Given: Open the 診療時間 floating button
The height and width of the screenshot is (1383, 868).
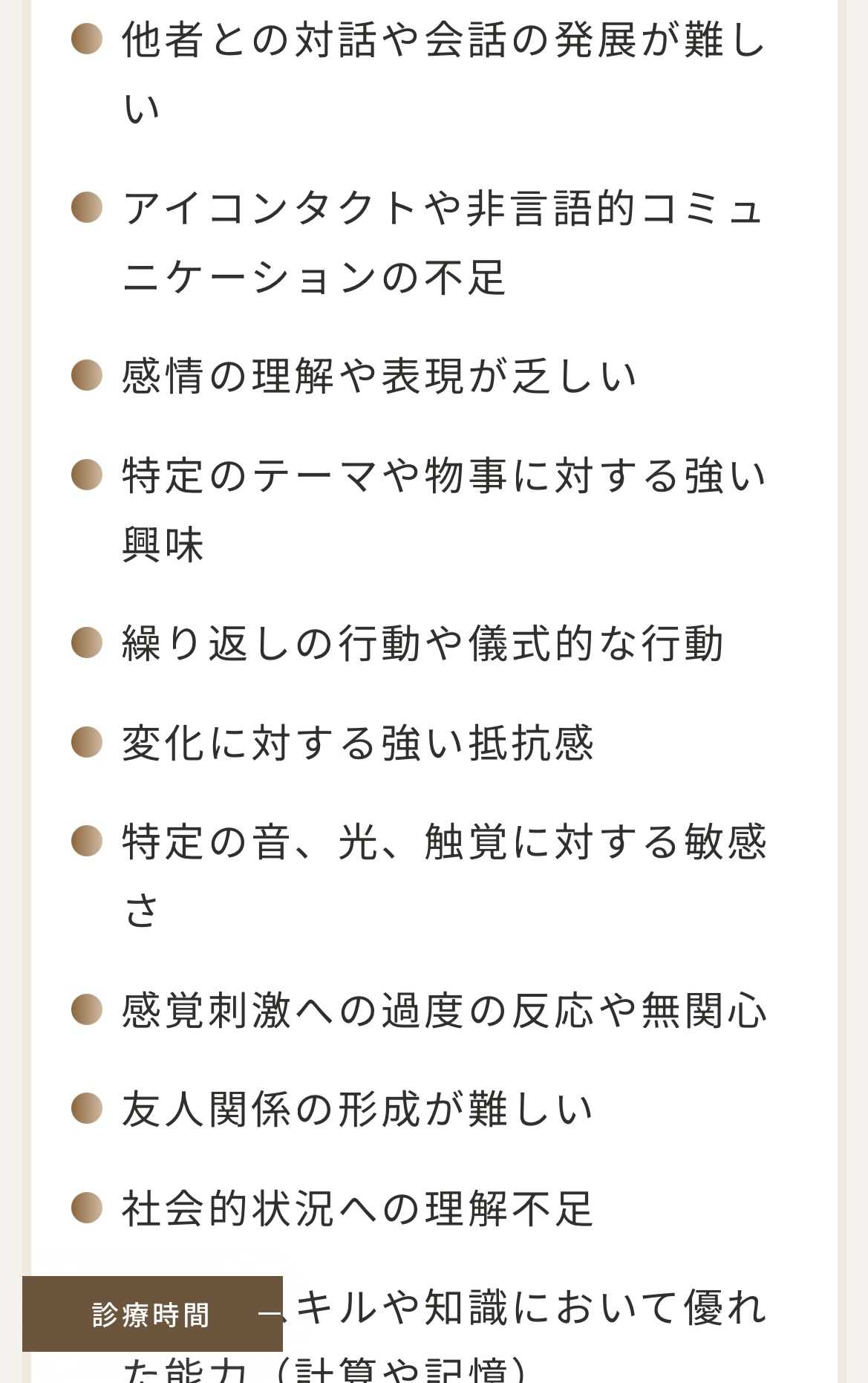Looking at the screenshot, I should (x=152, y=1314).
